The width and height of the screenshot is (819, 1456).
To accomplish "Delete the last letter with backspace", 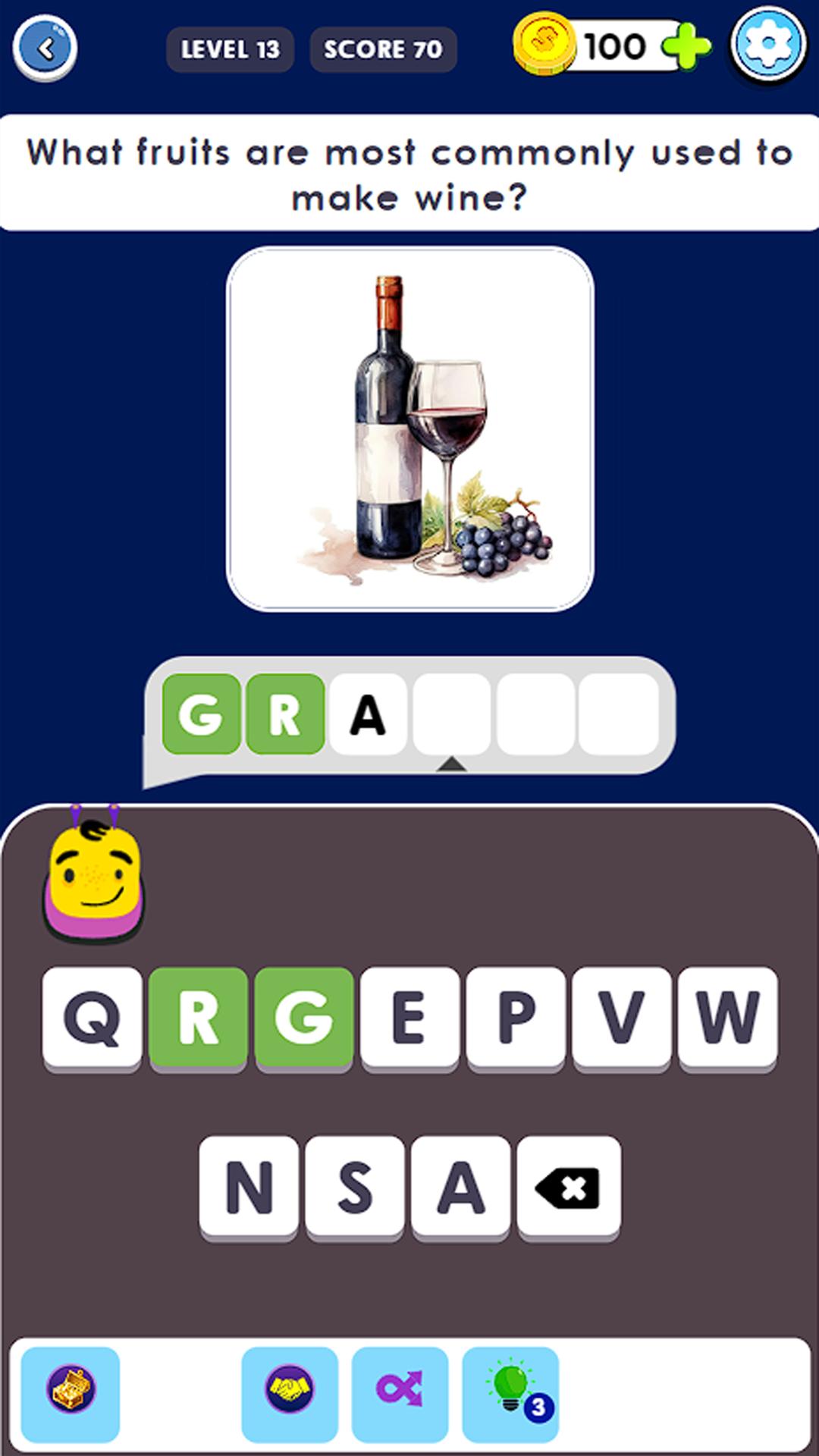I will 569,1188.
